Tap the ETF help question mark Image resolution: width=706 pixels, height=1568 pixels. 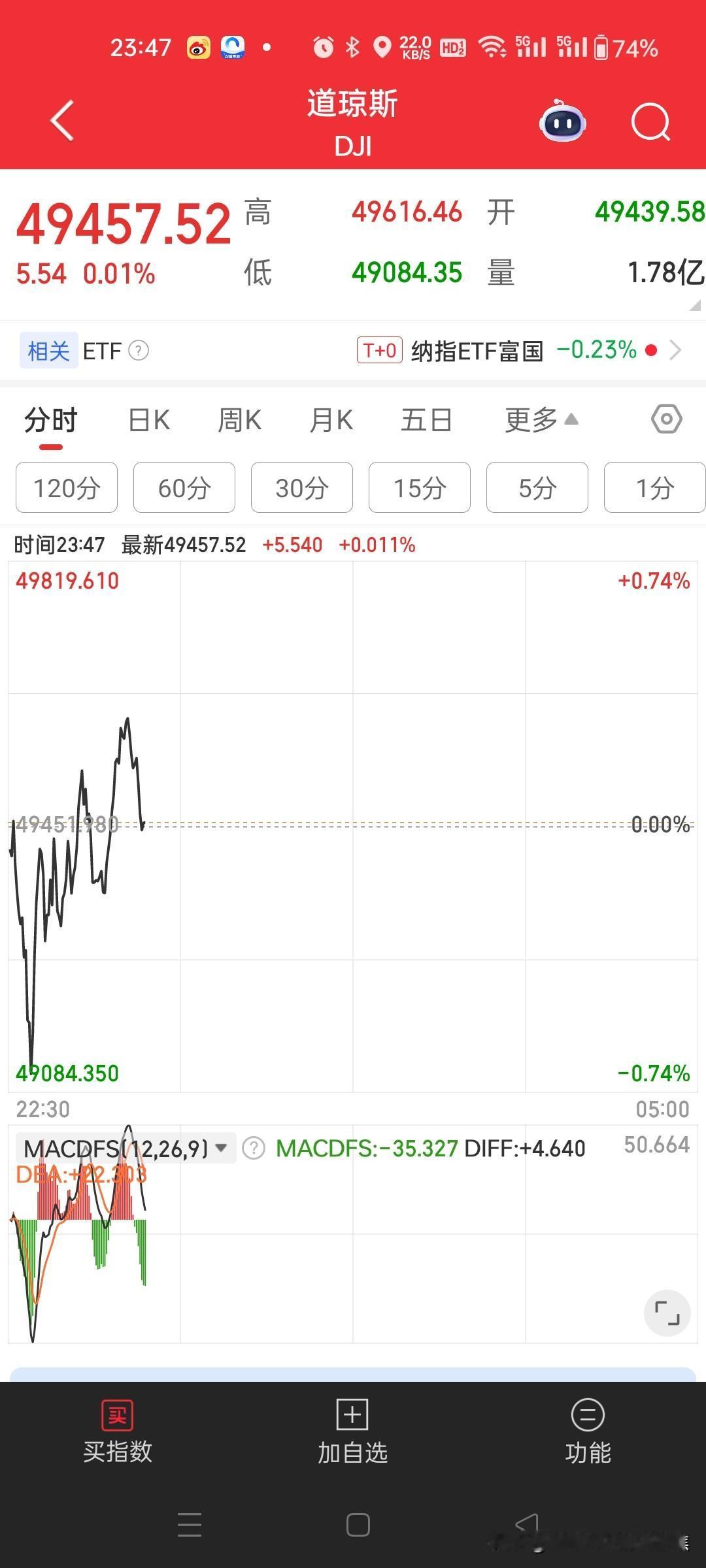[139, 351]
